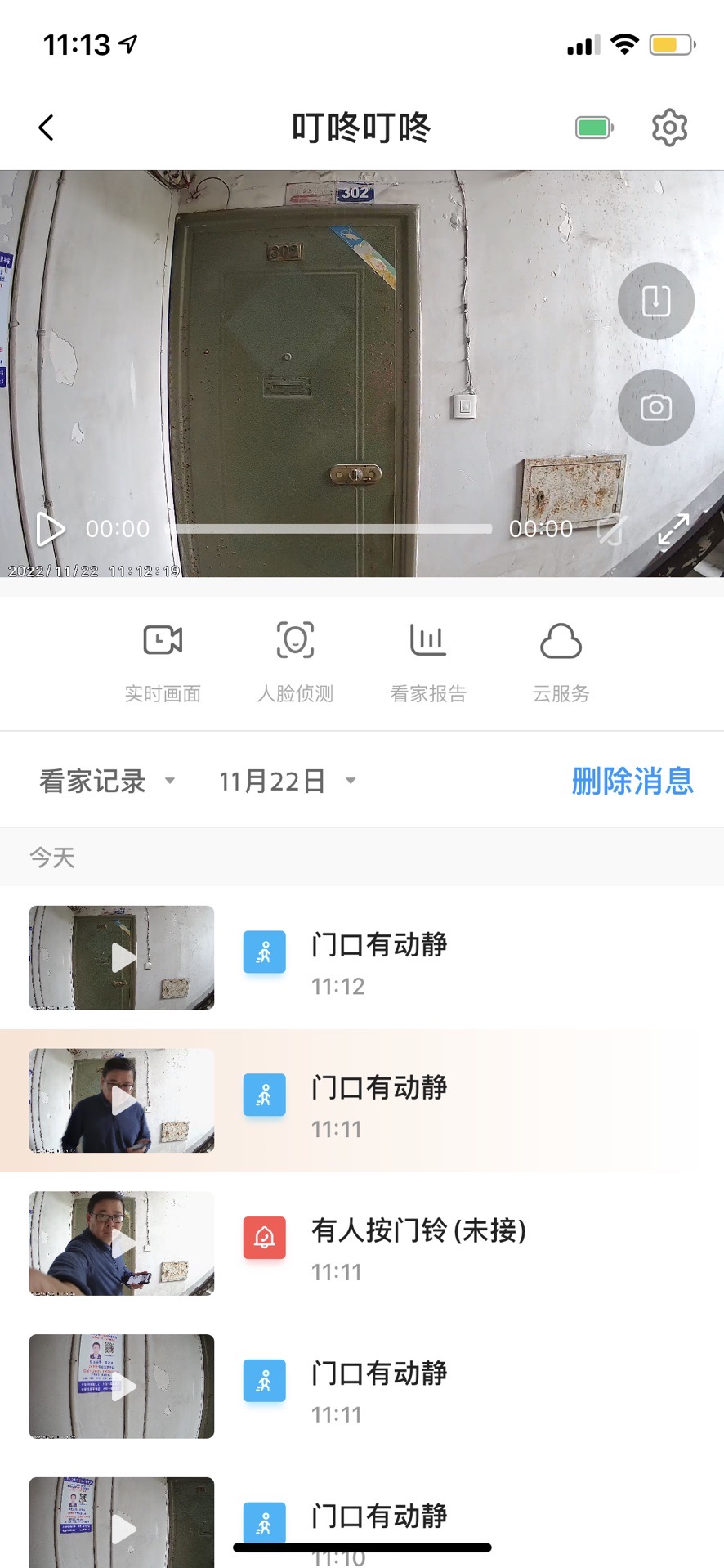Image resolution: width=724 pixels, height=1568 pixels.
Task: Take a snapshot with the camera icon
Action: click(655, 407)
